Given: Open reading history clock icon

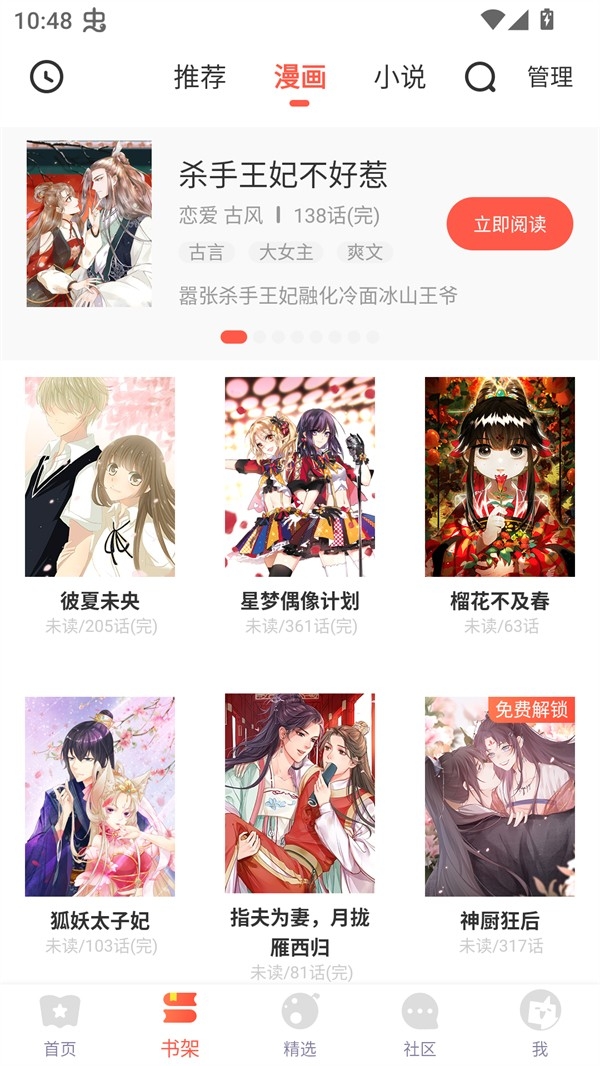Looking at the screenshot, I should (x=47, y=77).
